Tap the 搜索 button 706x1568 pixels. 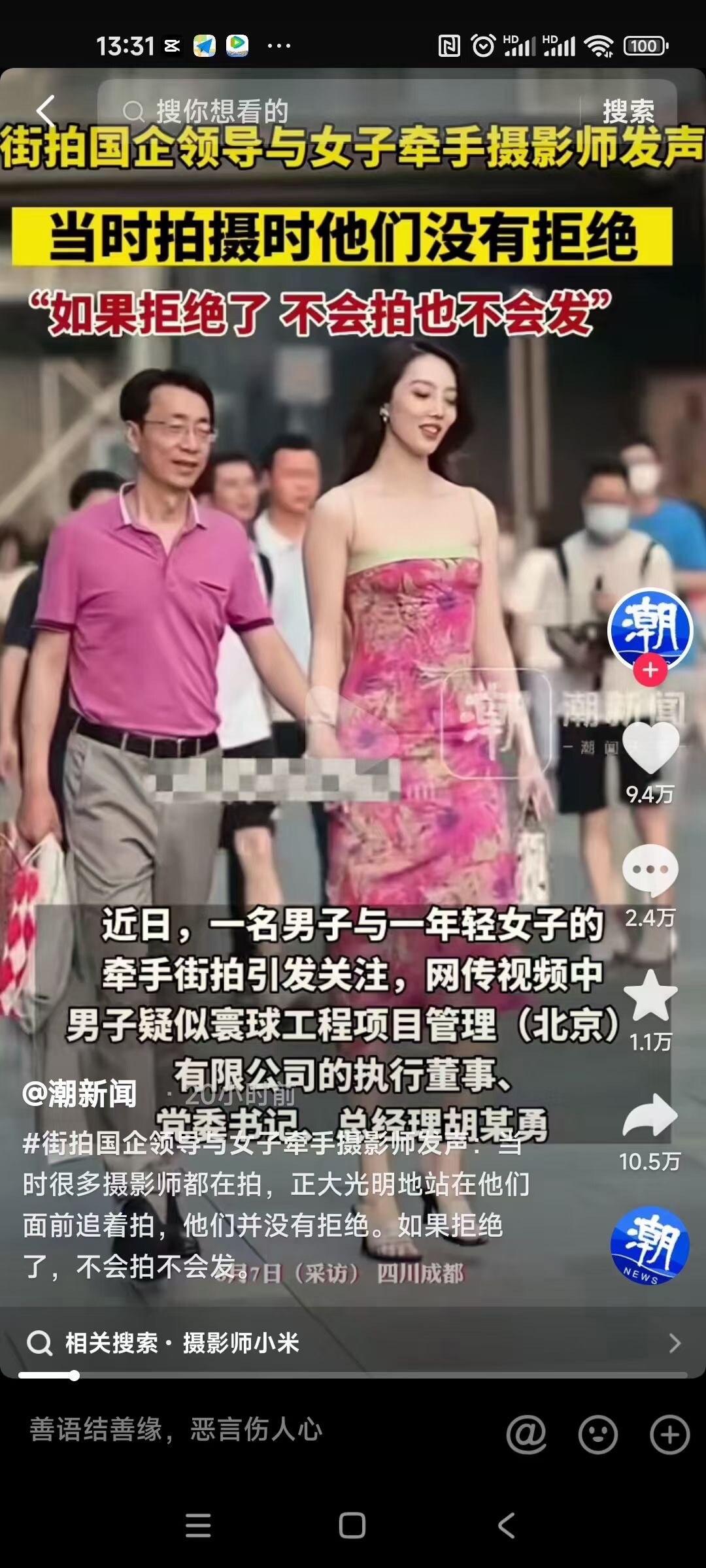[x=628, y=111]
